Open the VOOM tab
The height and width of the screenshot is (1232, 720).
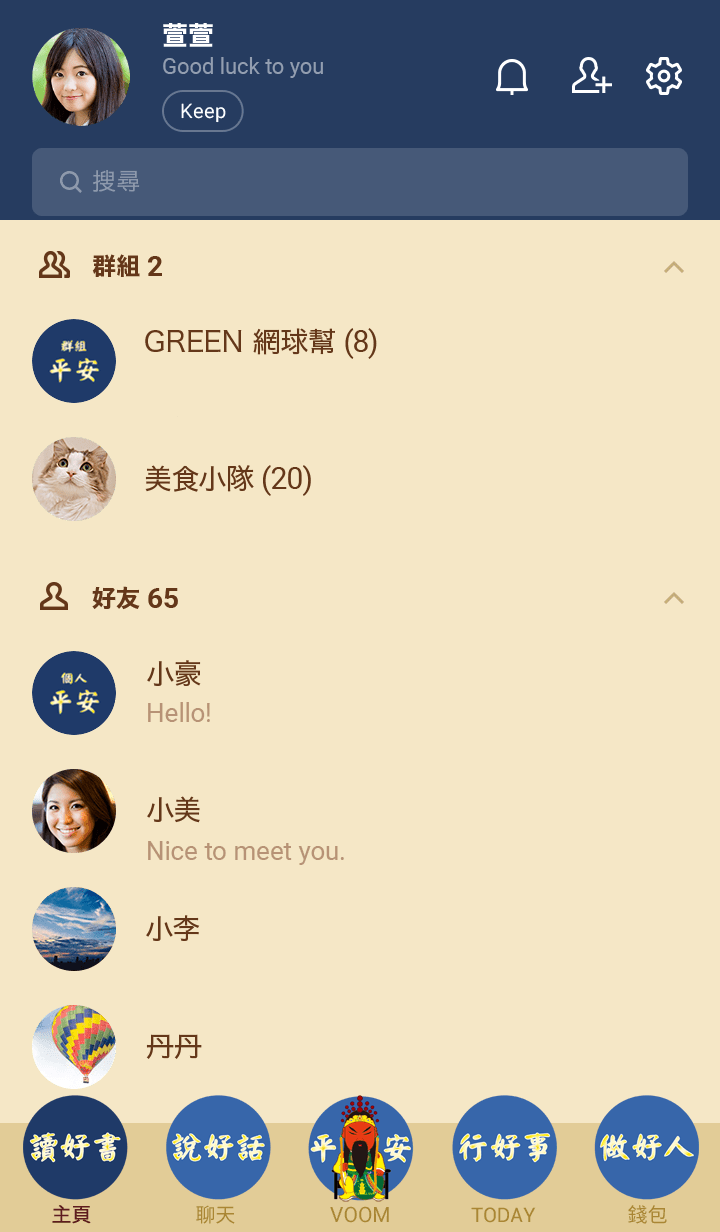[x=360, y=1160]
